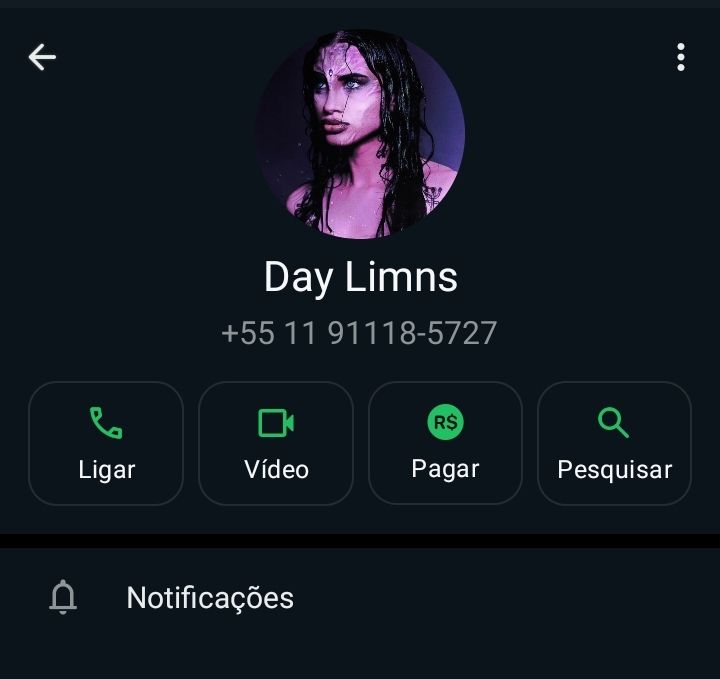Select the Pagar payment button
The width and height of the screenshot is (720, 679).
pyautogui.click(x=445, y=443)
